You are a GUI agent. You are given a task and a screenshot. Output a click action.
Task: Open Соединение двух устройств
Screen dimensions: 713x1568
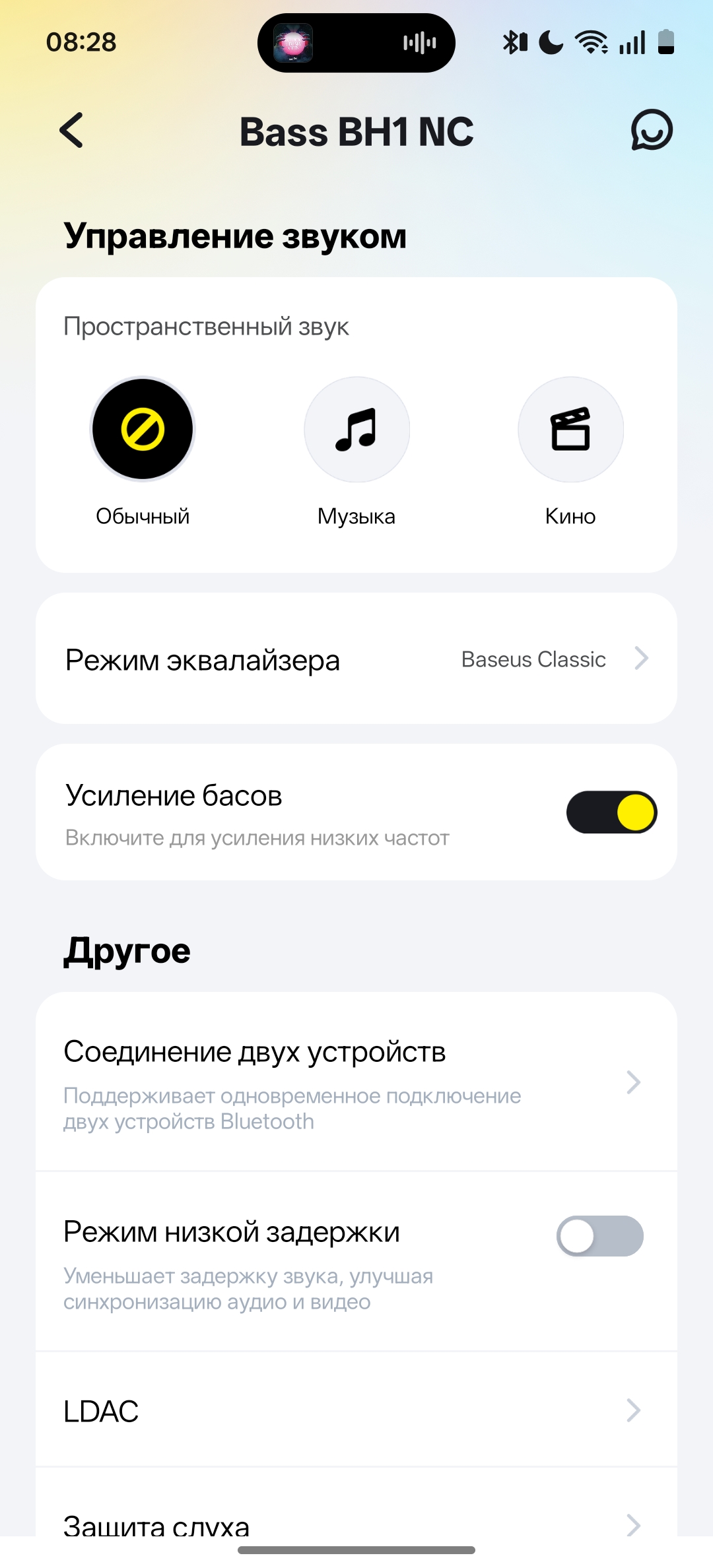pyautogui.click(x=356, y=1082)
